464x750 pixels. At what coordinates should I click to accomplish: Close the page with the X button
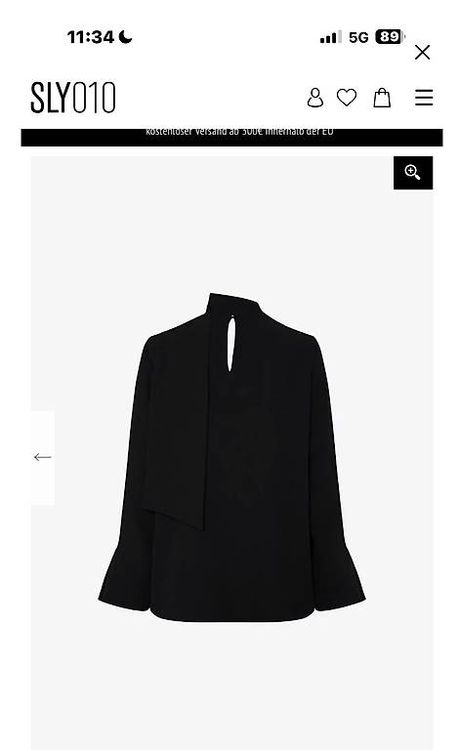422,52
